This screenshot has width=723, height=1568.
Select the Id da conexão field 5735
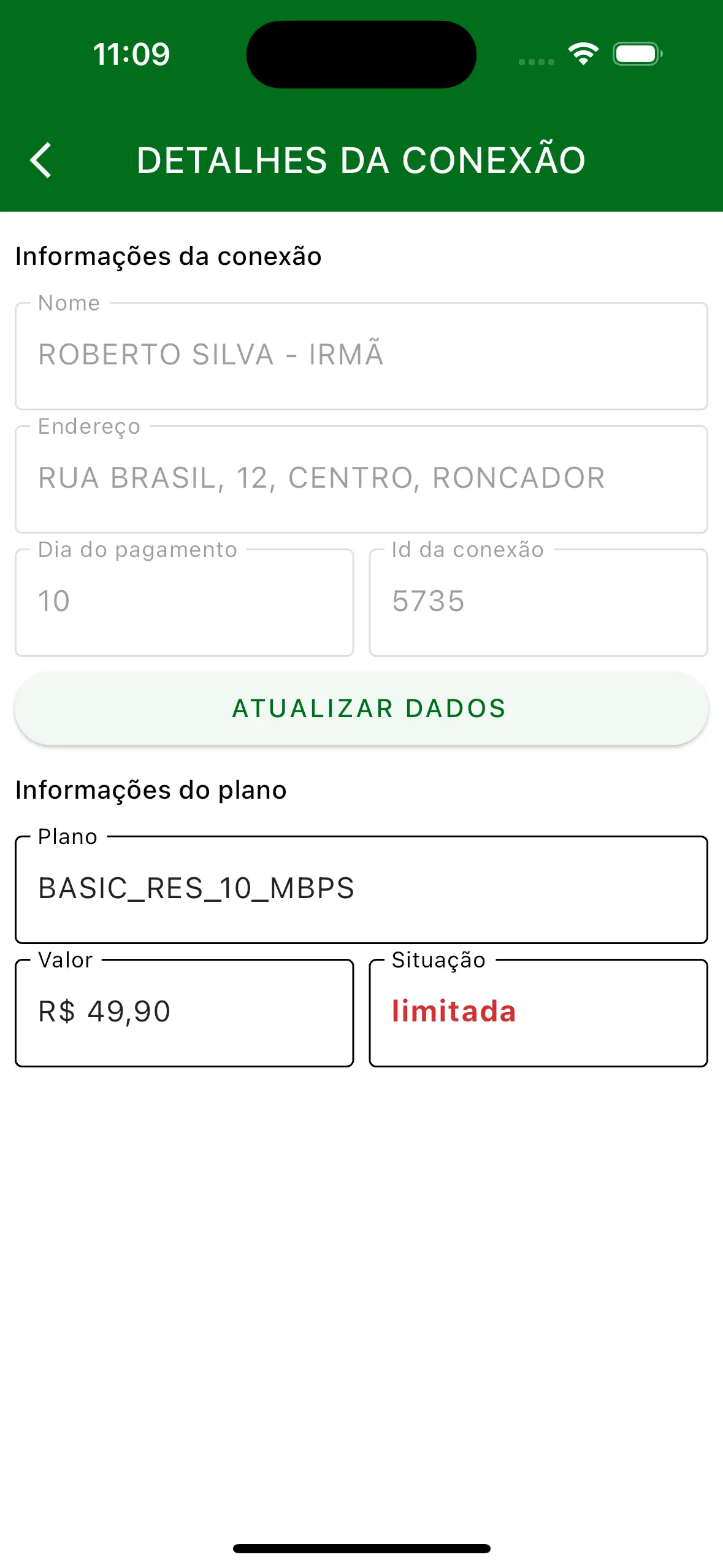click(538, 602)
